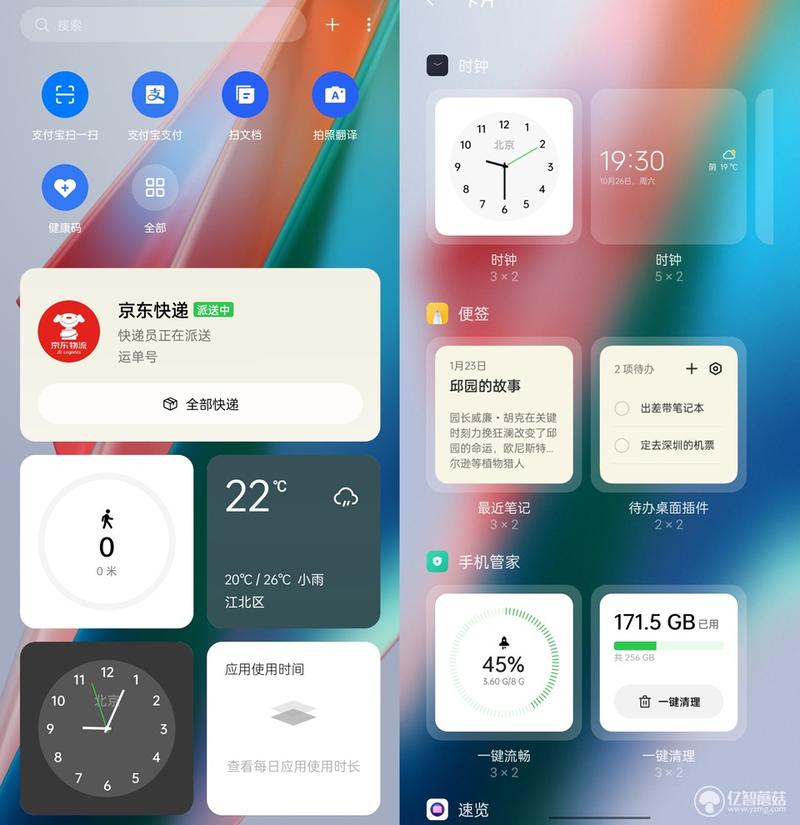Open the step counter widget
The width and height of the screenshot is (800, 825).
coord(106,541)
